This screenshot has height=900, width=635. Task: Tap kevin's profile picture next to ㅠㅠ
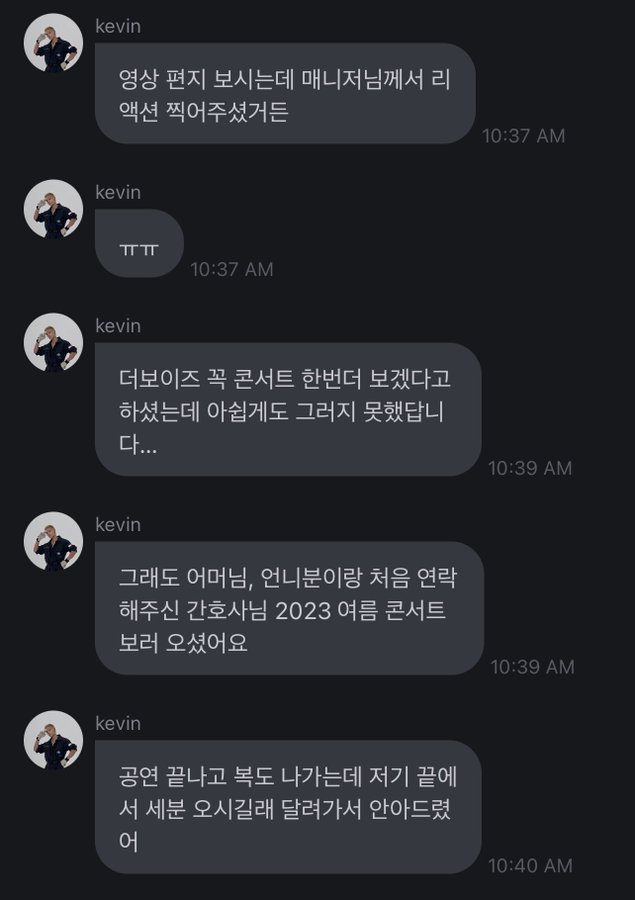(x=53, y=209)
